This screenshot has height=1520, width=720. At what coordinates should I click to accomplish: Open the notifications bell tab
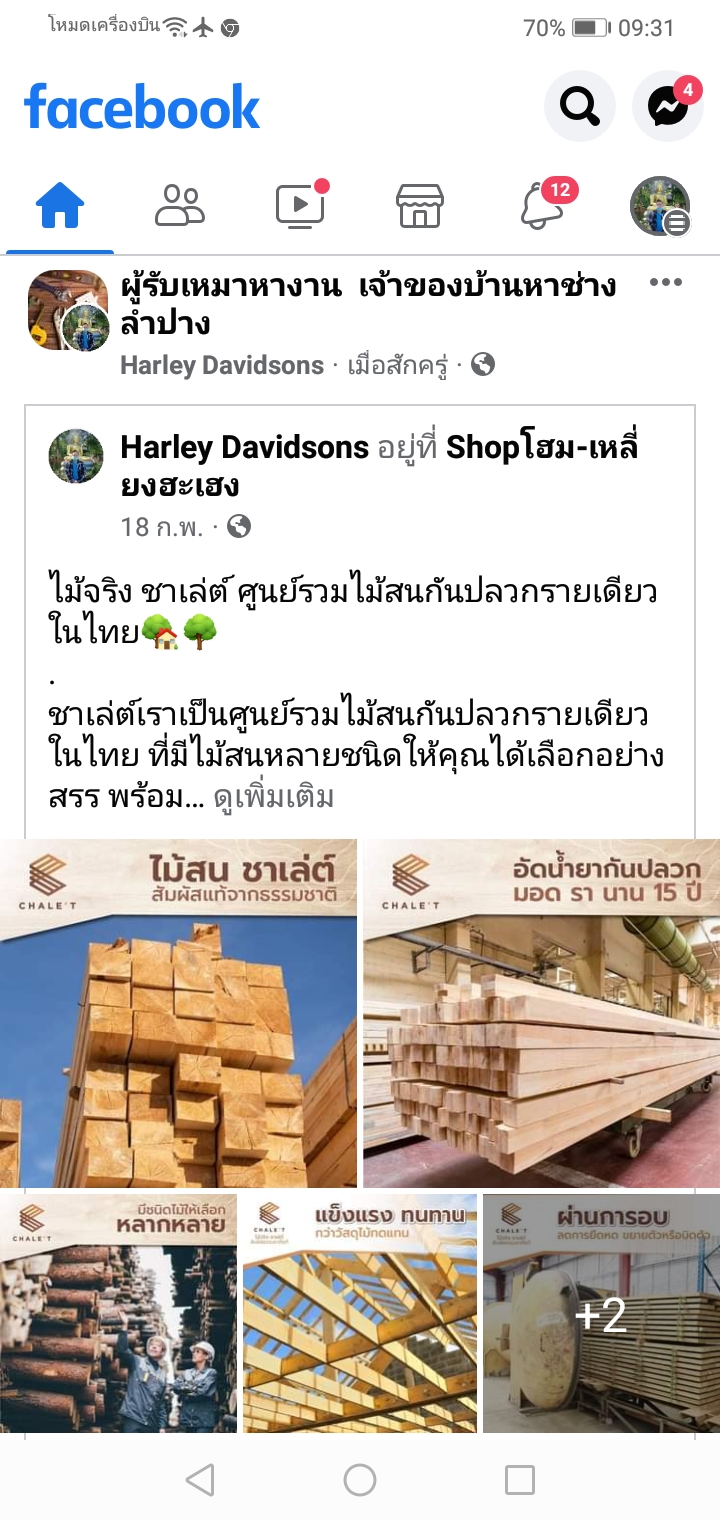click(x=541, y=207)
